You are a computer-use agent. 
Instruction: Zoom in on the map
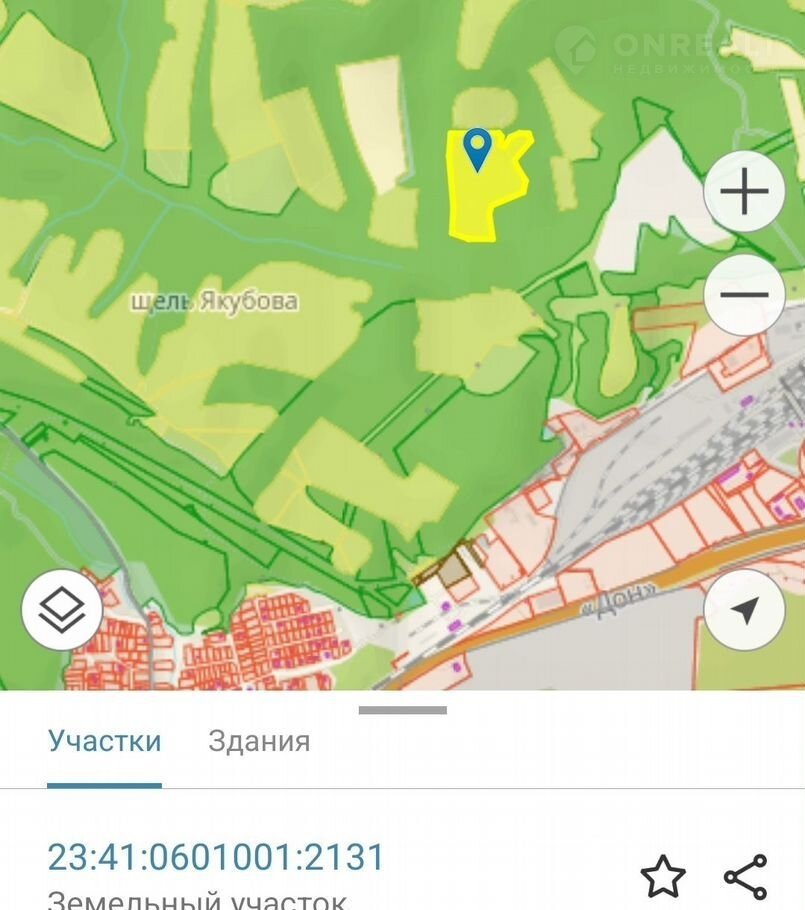744,193
